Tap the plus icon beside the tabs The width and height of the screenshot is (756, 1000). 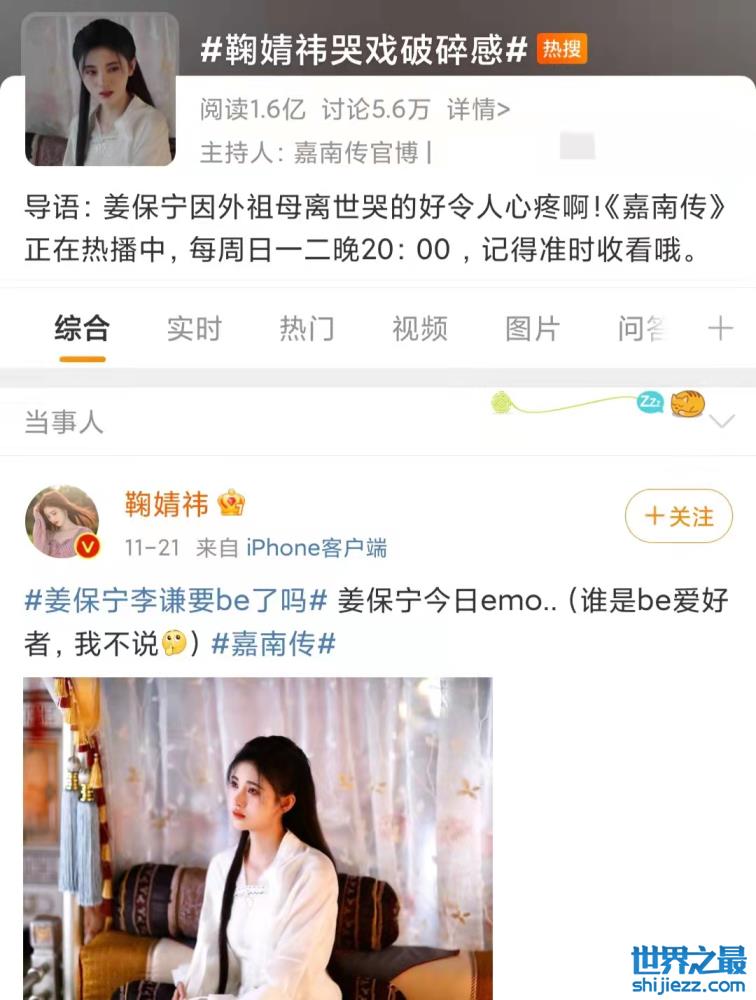click(720, 328)
